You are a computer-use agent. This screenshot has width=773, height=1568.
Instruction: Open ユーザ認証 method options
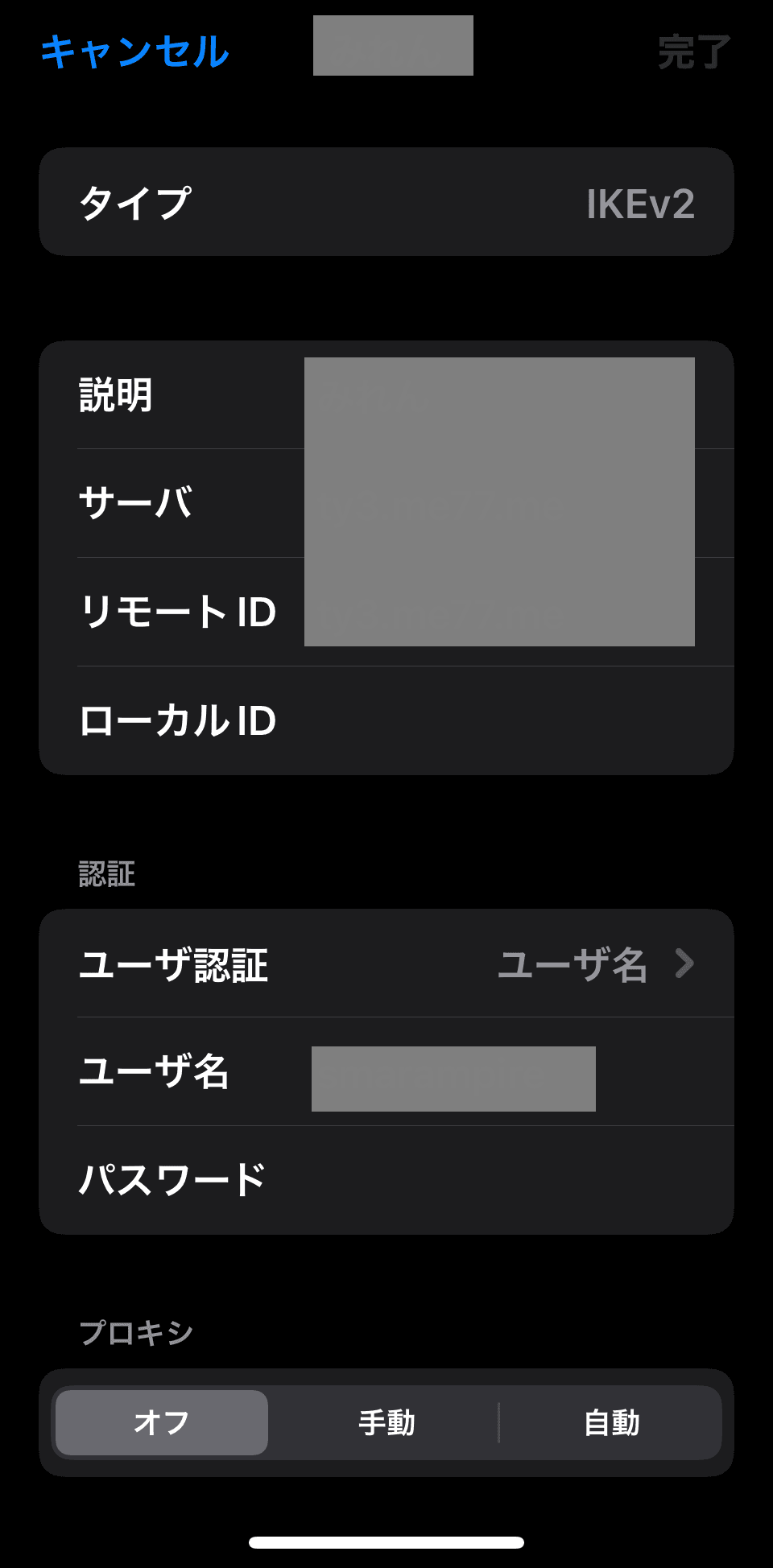click(x=386, y=963)
